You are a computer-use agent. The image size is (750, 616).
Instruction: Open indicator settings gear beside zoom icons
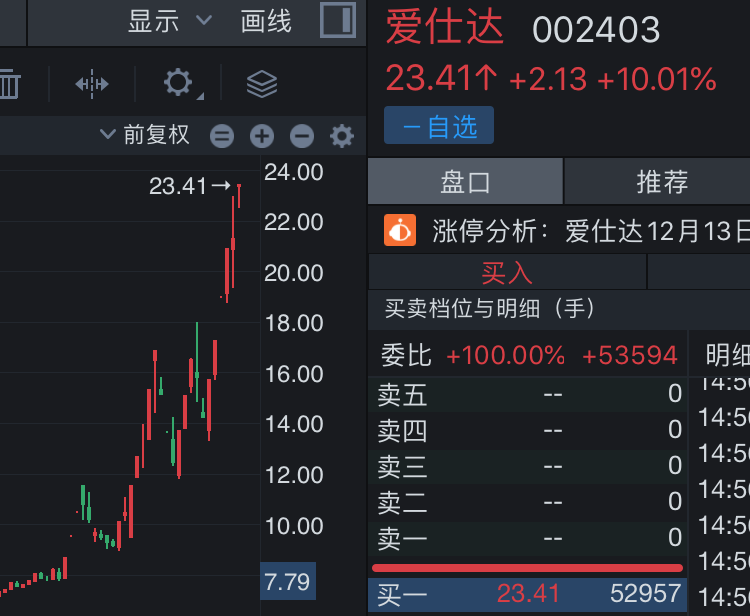pos(342,136)
